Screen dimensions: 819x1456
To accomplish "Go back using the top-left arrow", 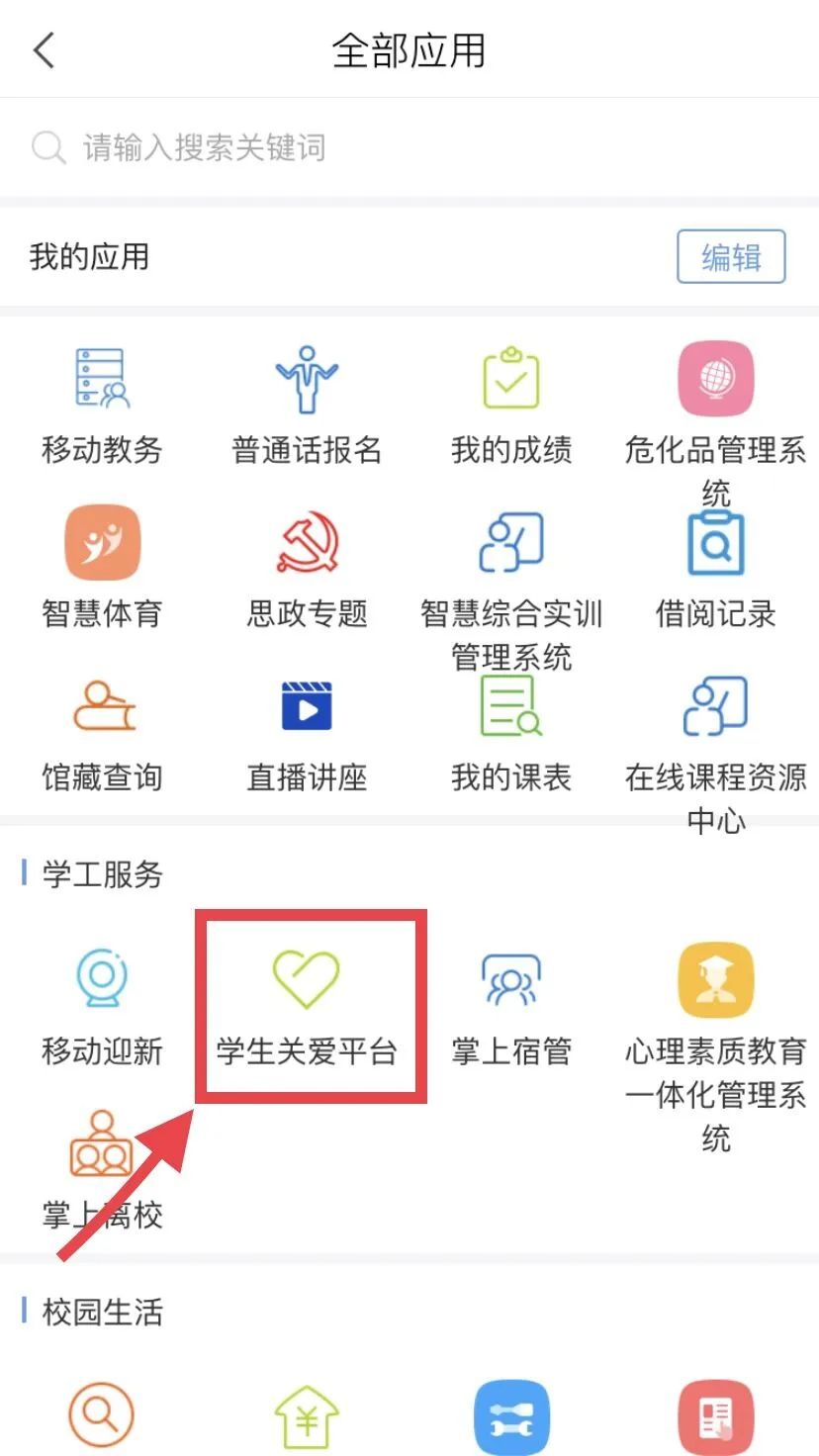I will click(44, 50).
